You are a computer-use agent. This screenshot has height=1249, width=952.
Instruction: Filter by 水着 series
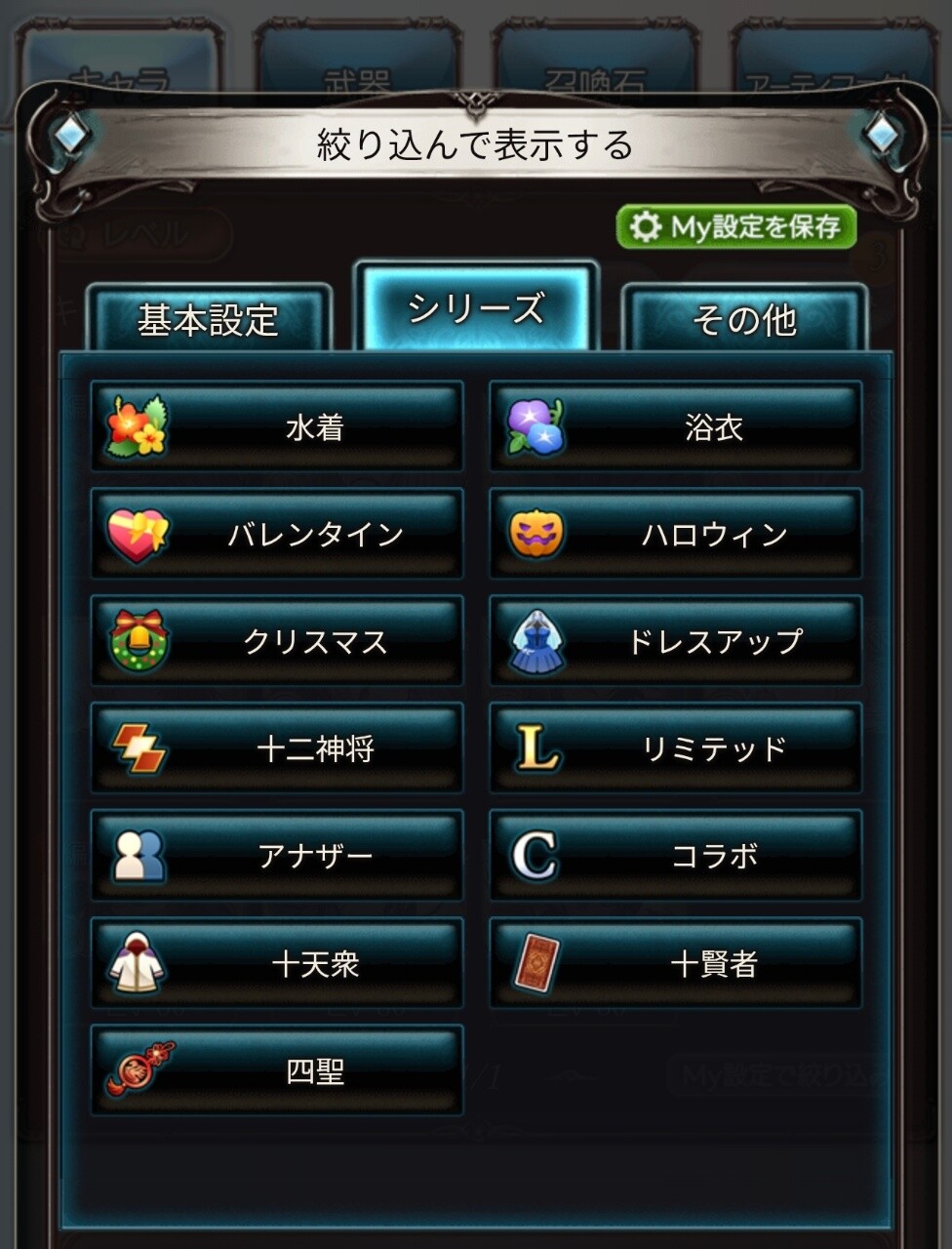click(277, 426)
